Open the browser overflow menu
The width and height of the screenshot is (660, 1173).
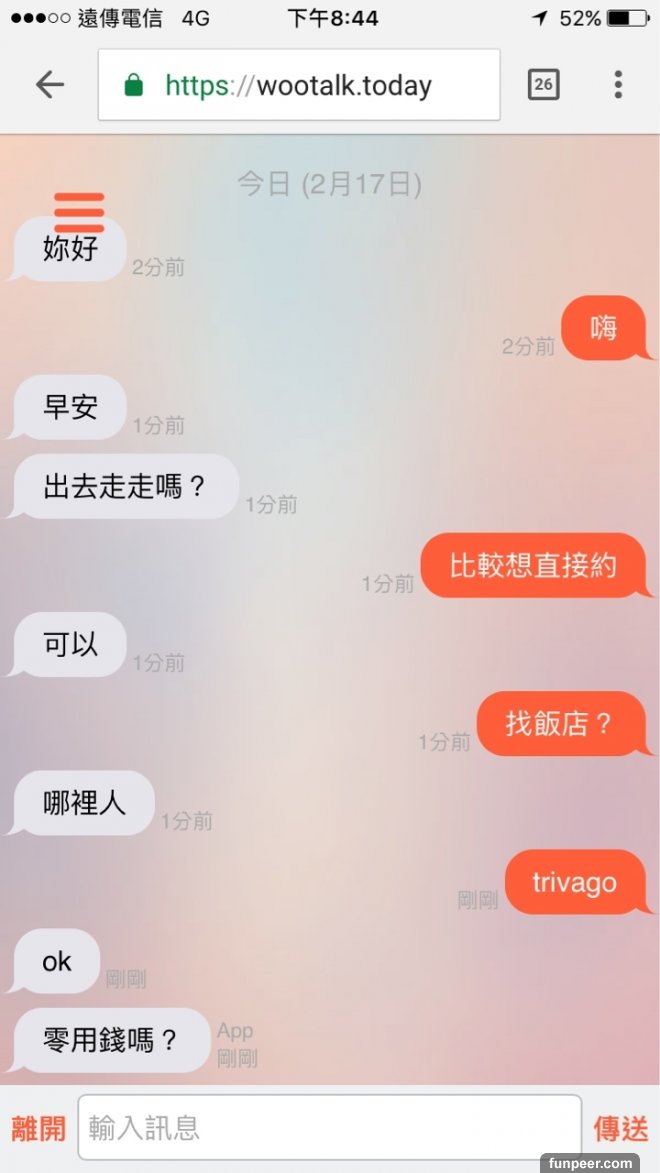coord(618,85)
